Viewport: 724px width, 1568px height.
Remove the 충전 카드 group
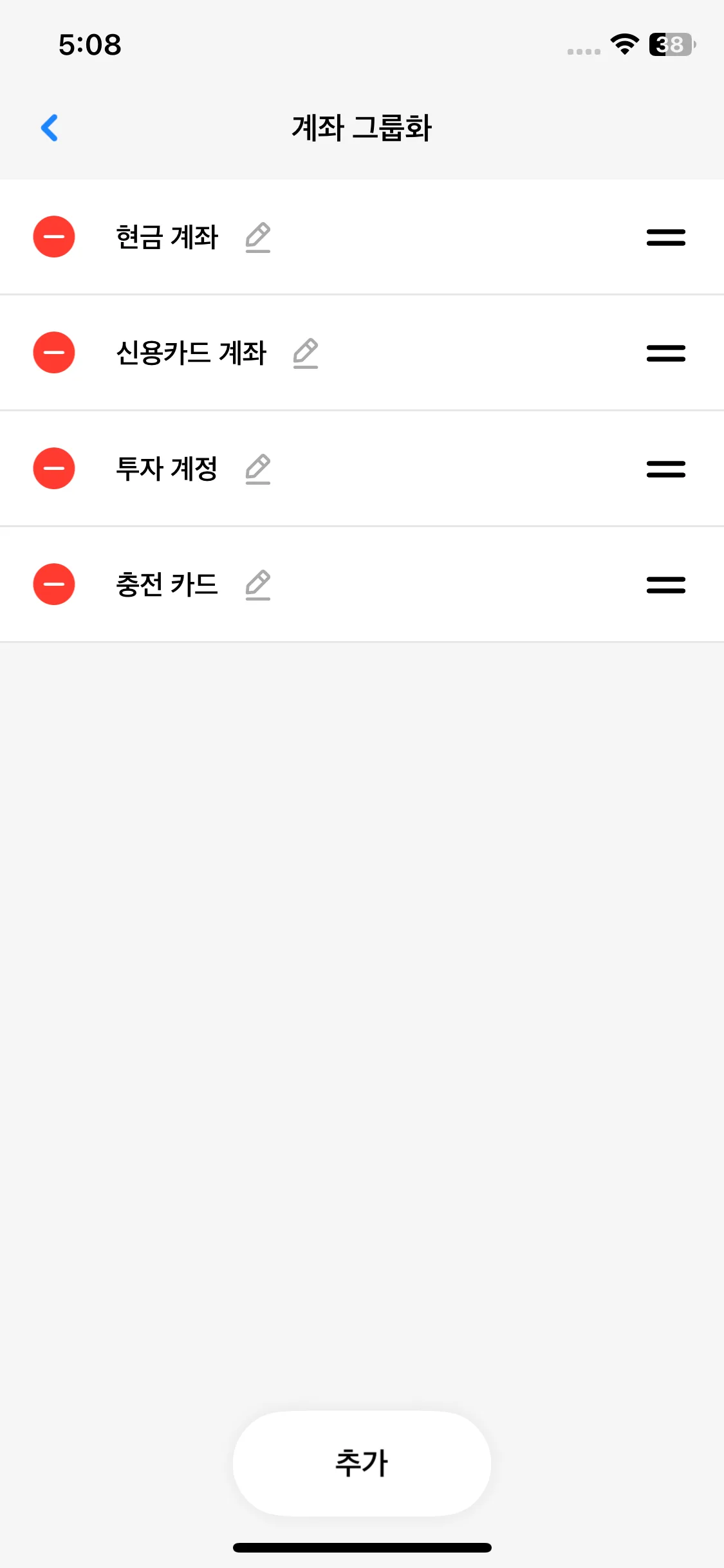[x=53, y=584]
